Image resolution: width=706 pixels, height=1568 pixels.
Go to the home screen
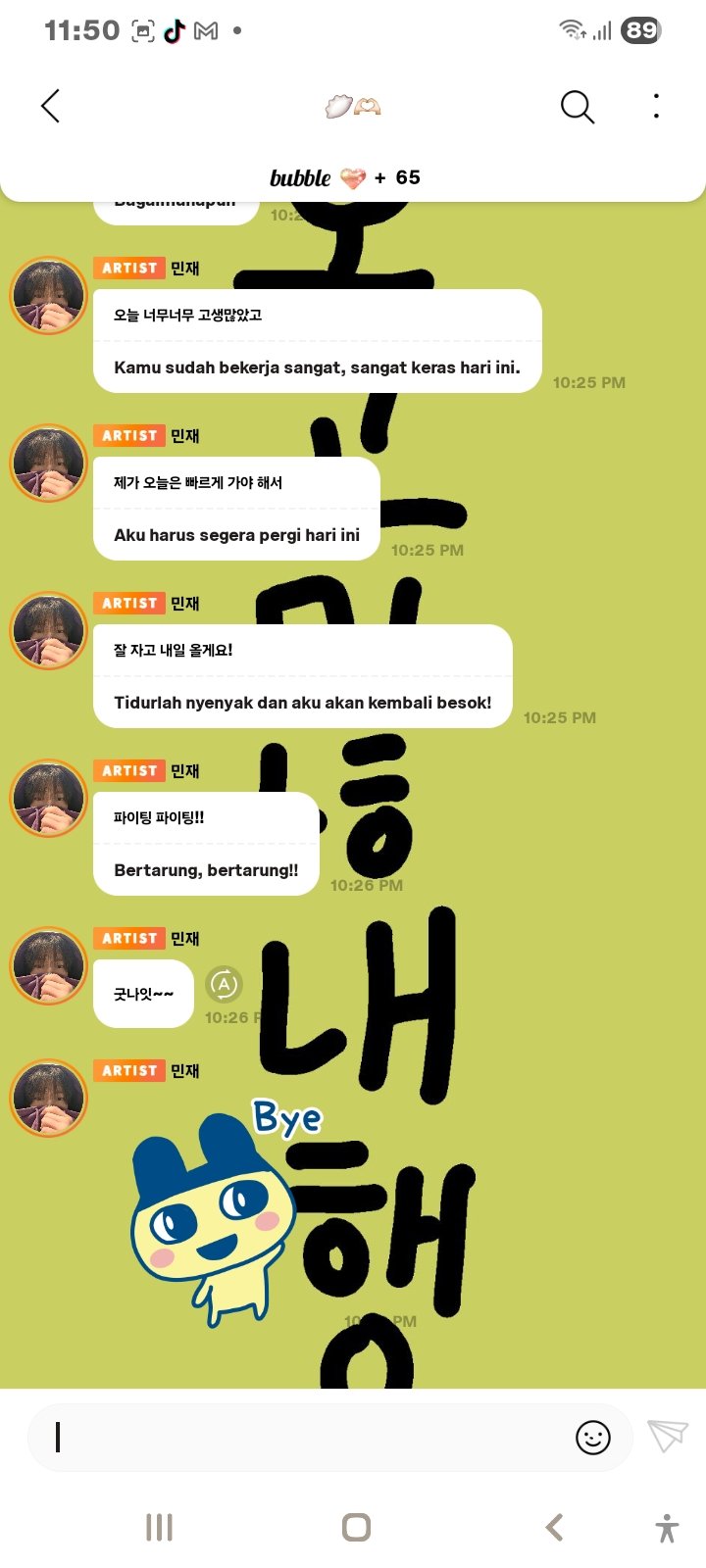tap(356, 1527)
